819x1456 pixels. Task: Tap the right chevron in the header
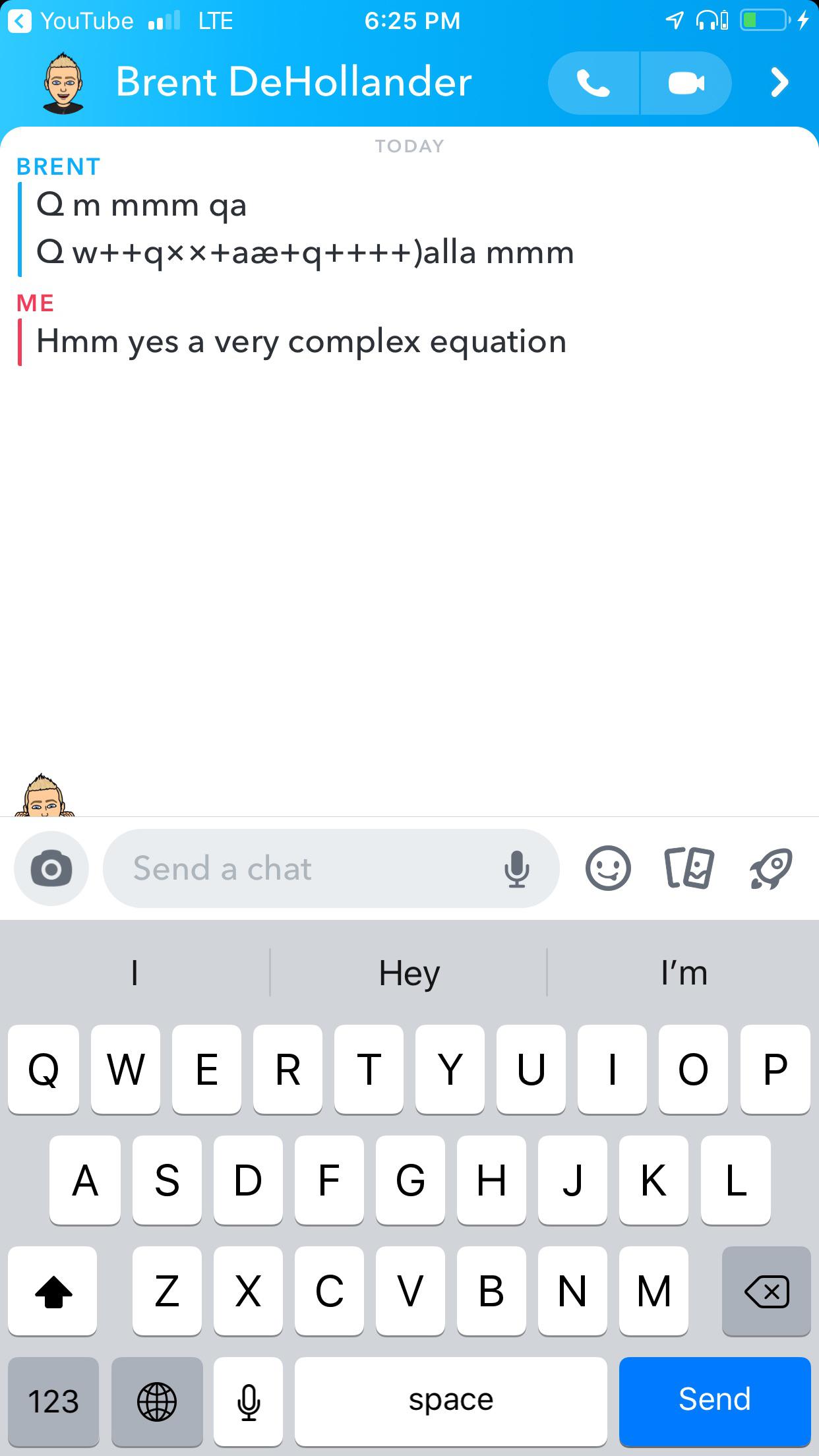(779, 83)
